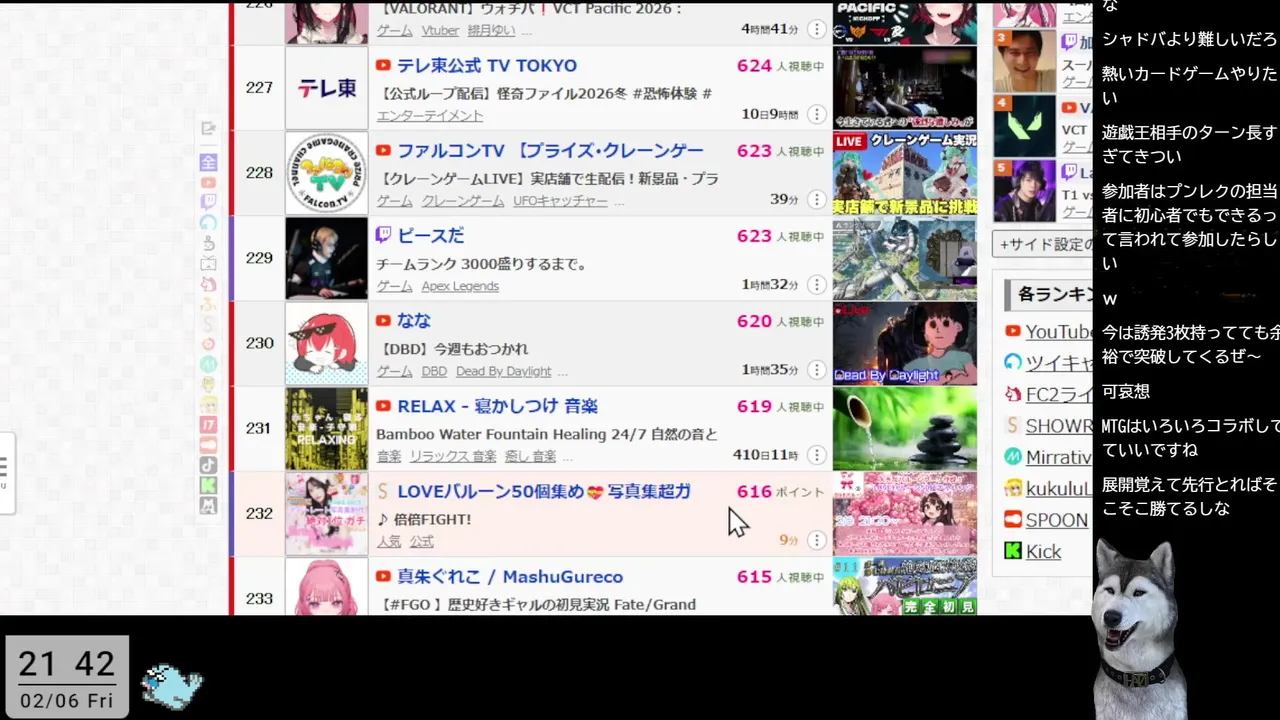Select the Dead By Daylight tag
The height and width of the screenshot is (720, 1280).
click(x=503, y=371)
